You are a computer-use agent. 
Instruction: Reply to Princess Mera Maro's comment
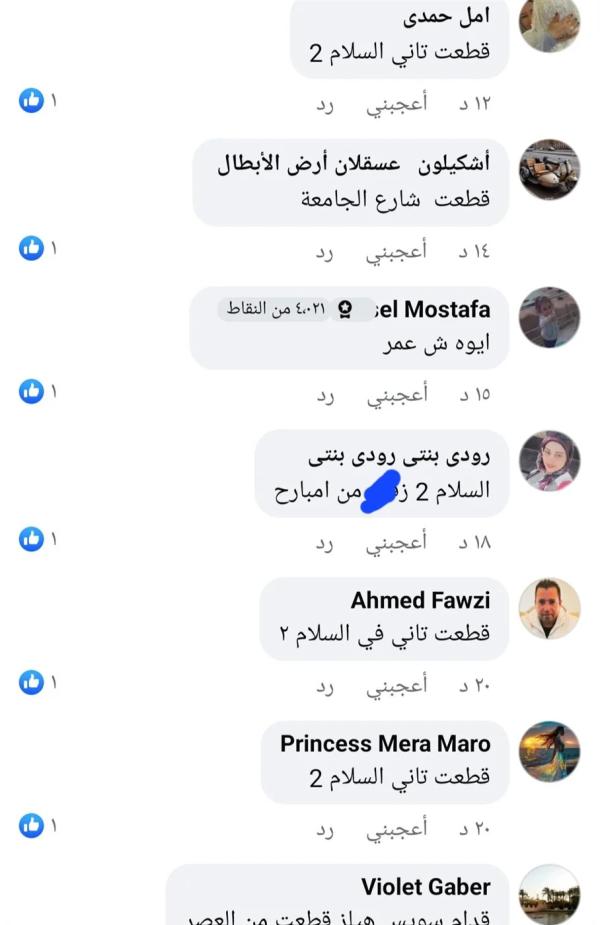pyautogui.click(x=324, y=829)
